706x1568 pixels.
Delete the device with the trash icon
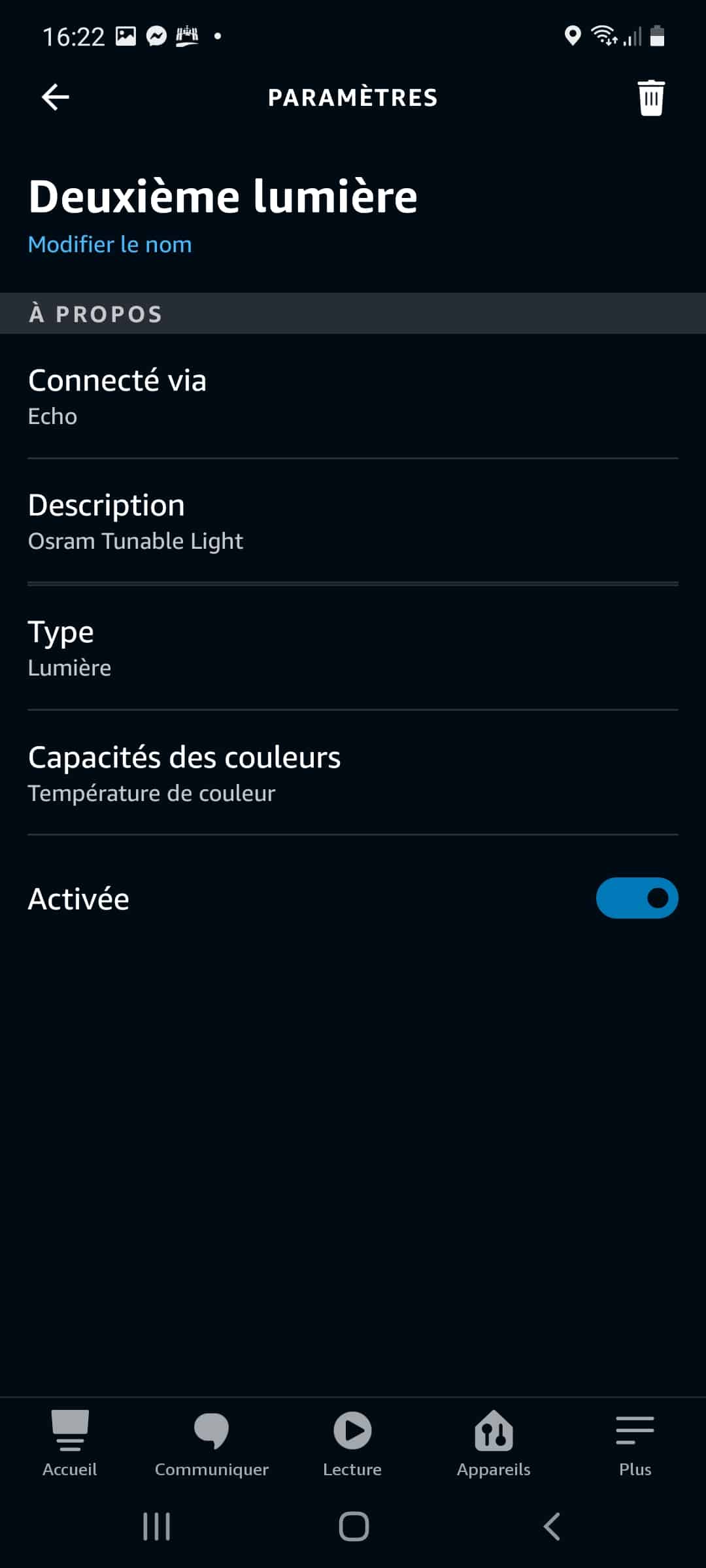pyautogui.click(x=651, y=98)
